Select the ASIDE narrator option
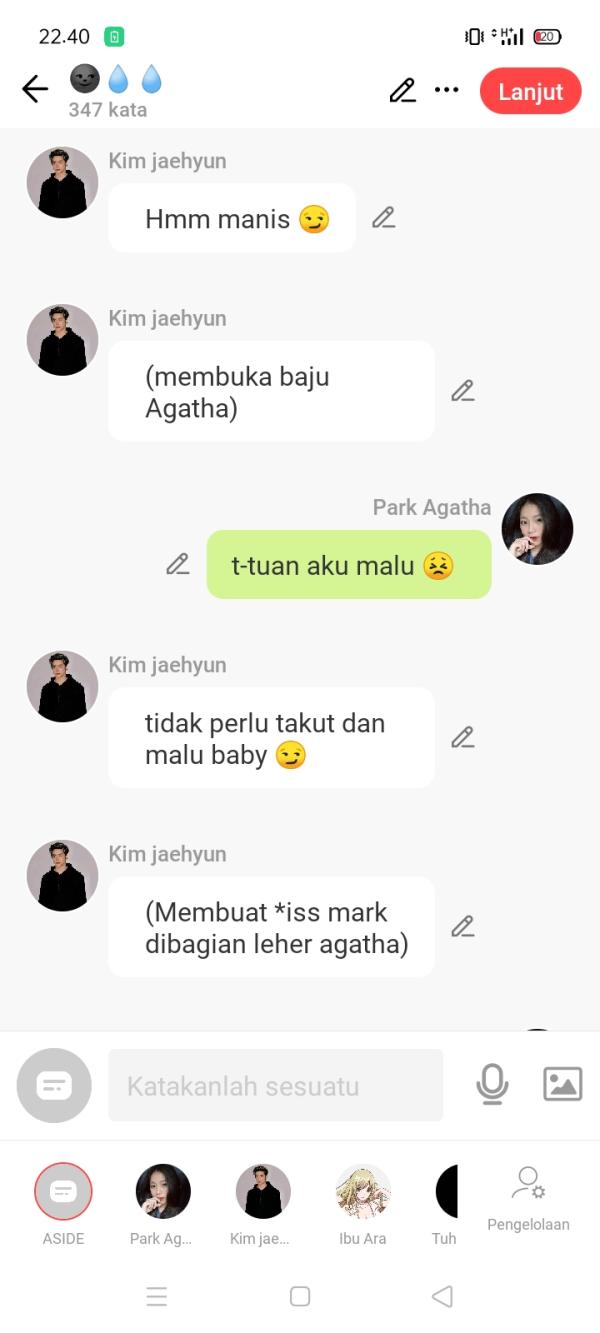Screen dimensions: 600x1333 [x=63, y=1192]
